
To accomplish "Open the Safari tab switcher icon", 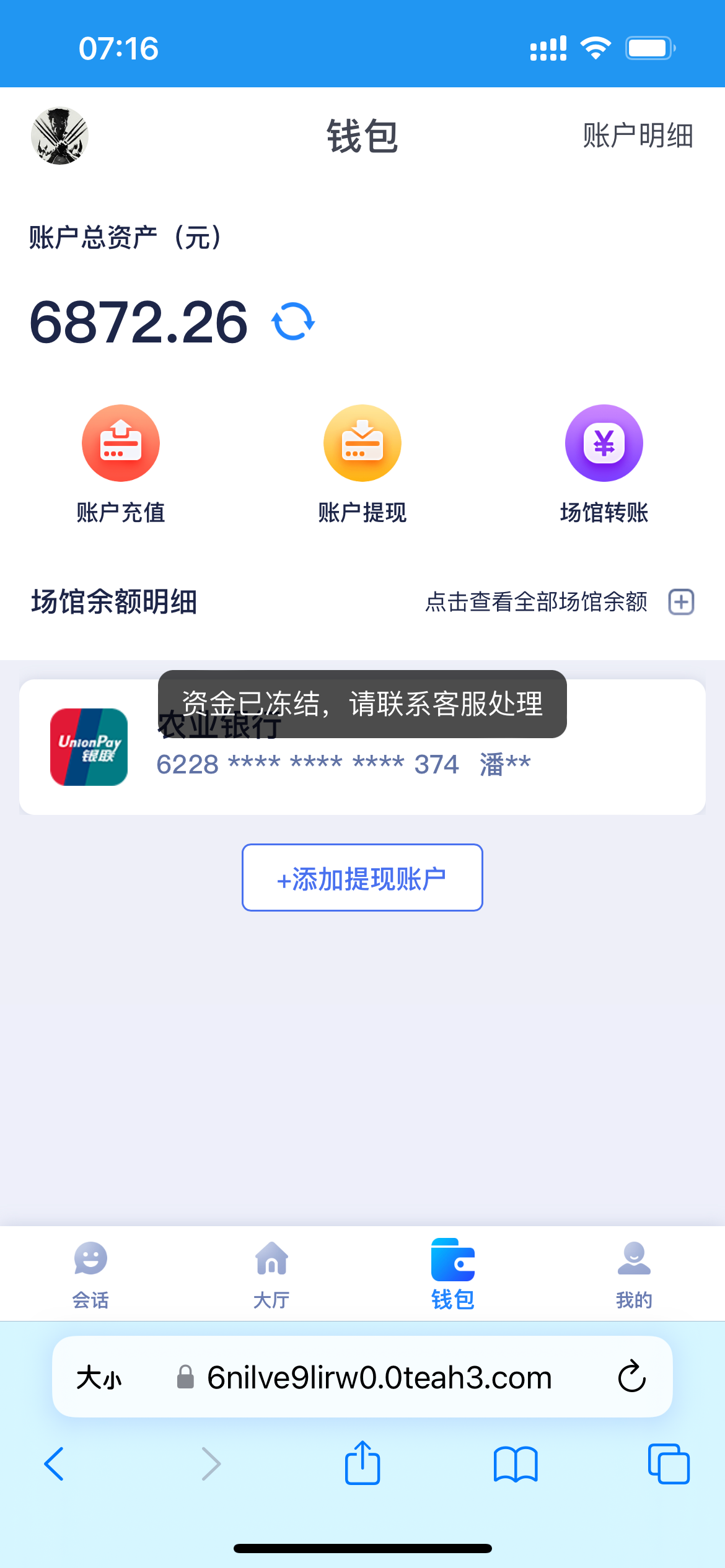I will [669, 1463].
